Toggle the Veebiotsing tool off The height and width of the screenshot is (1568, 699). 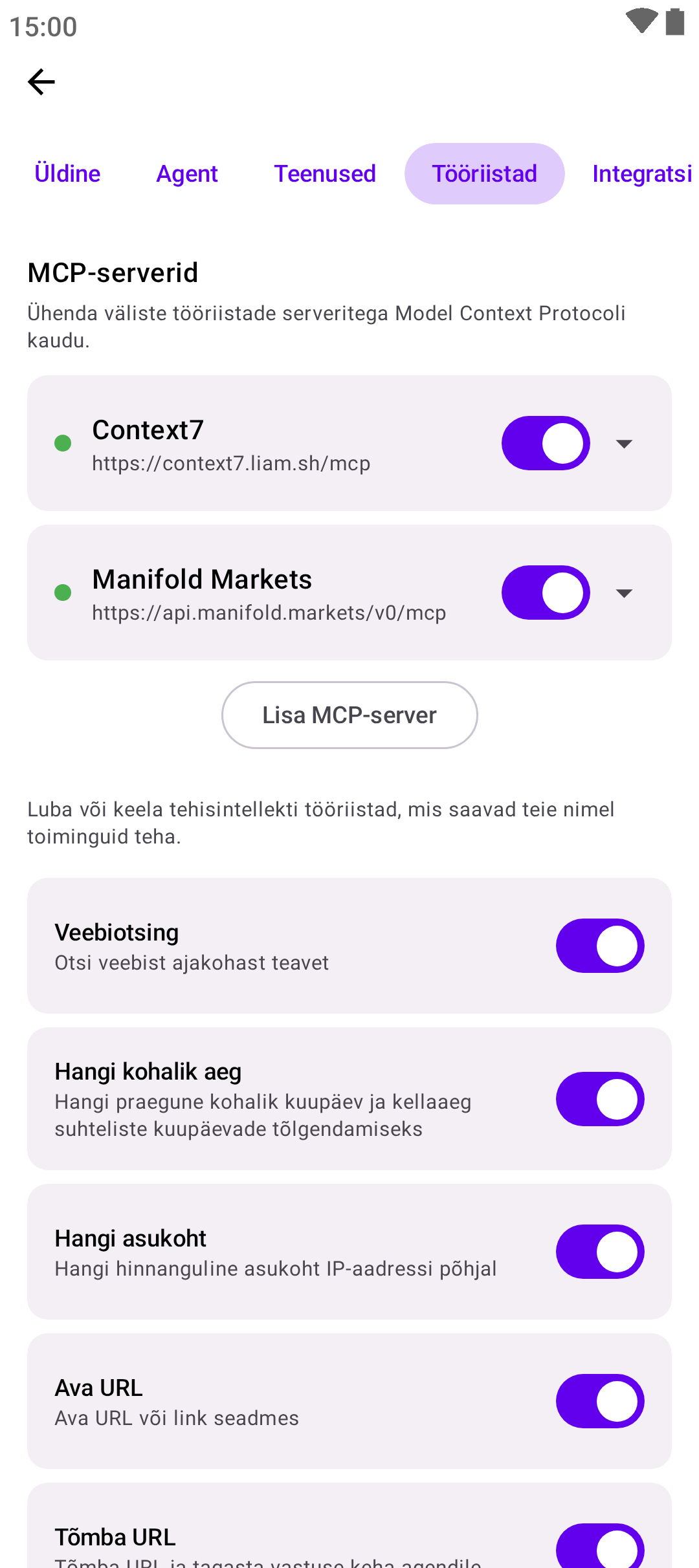point(600,946)
